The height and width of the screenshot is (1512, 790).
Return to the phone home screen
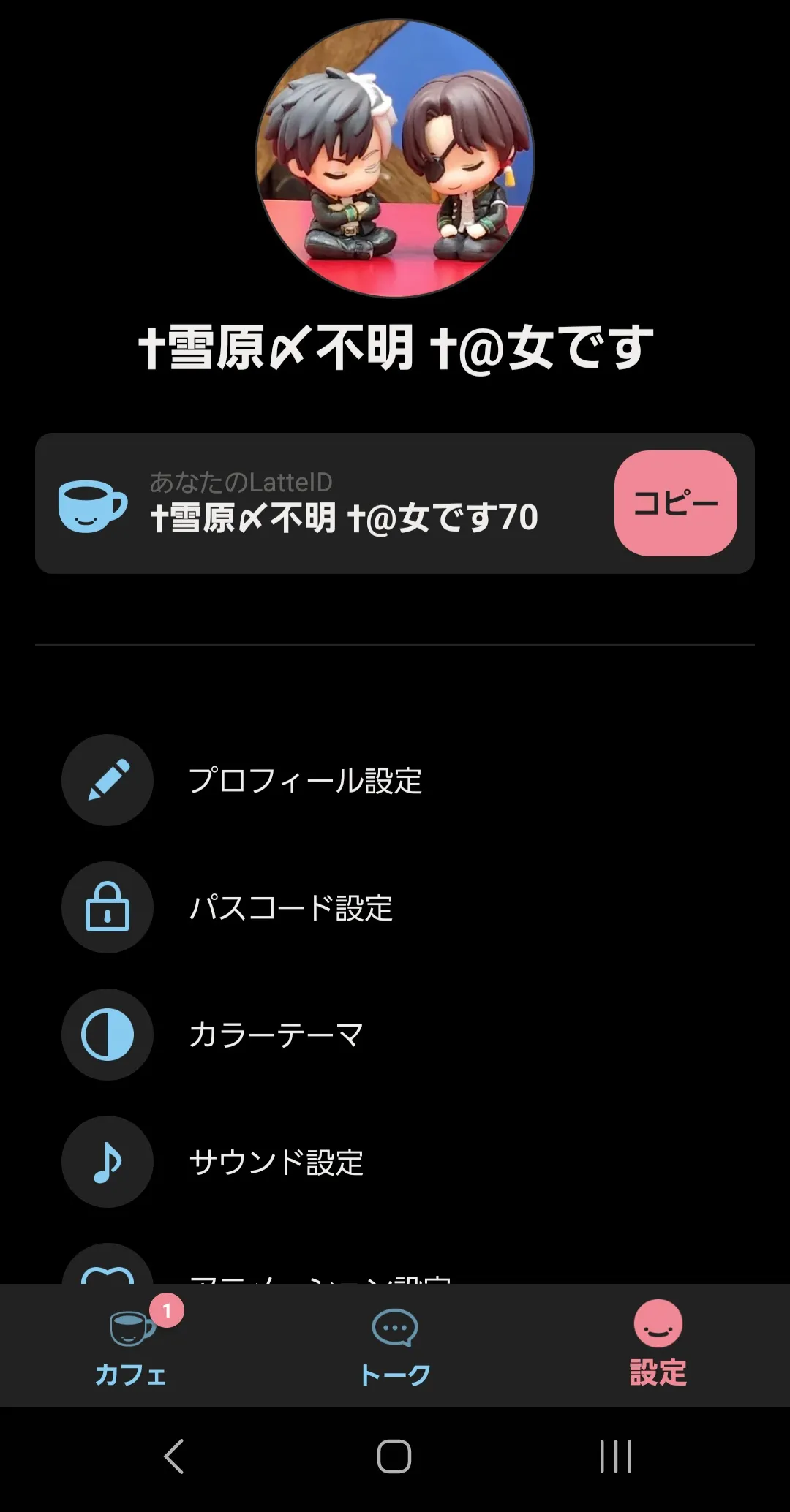point(394,1456)
